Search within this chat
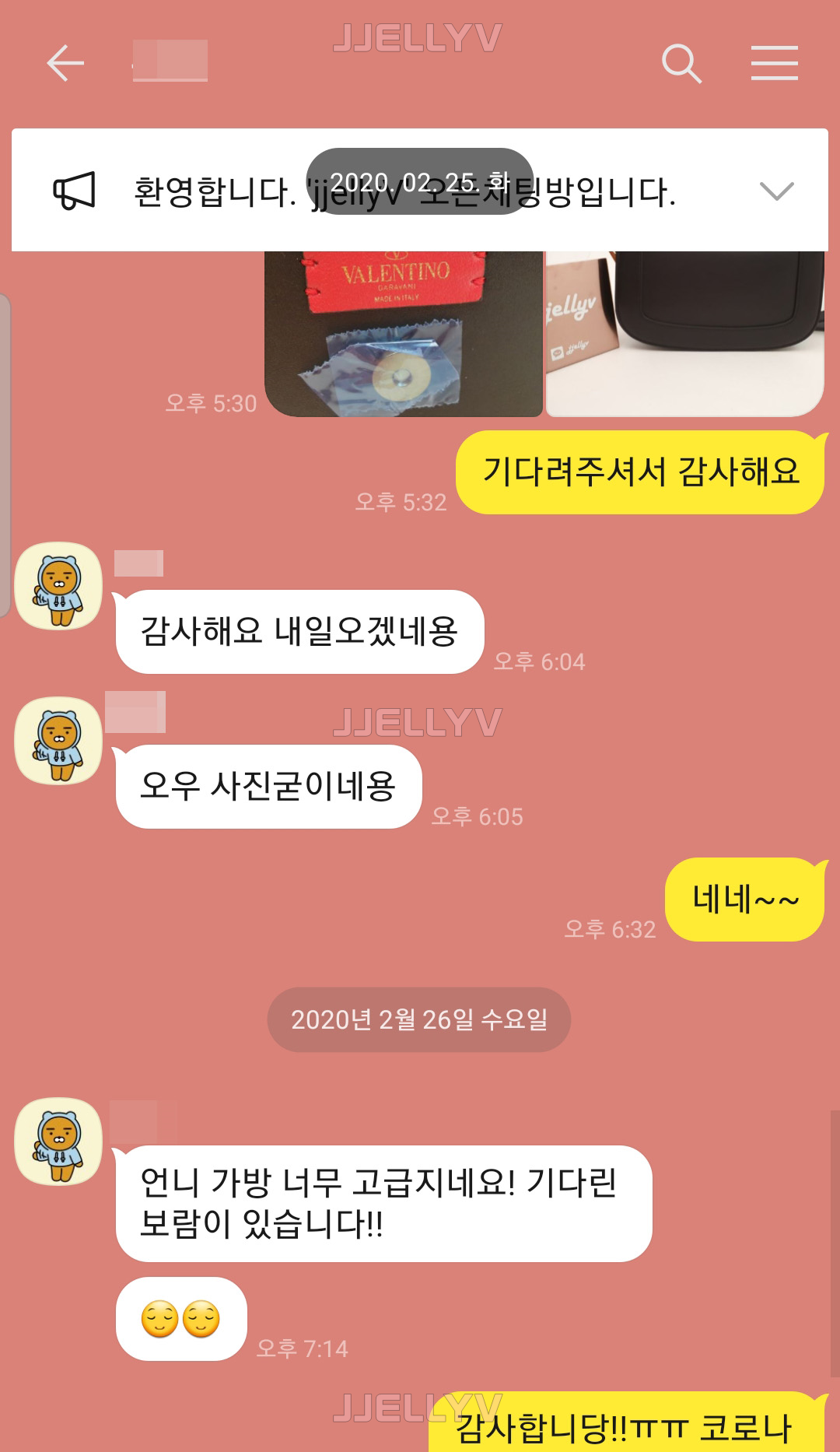Screen dimensions: 840x1452 pyautogui.click(x=681, y=63)
